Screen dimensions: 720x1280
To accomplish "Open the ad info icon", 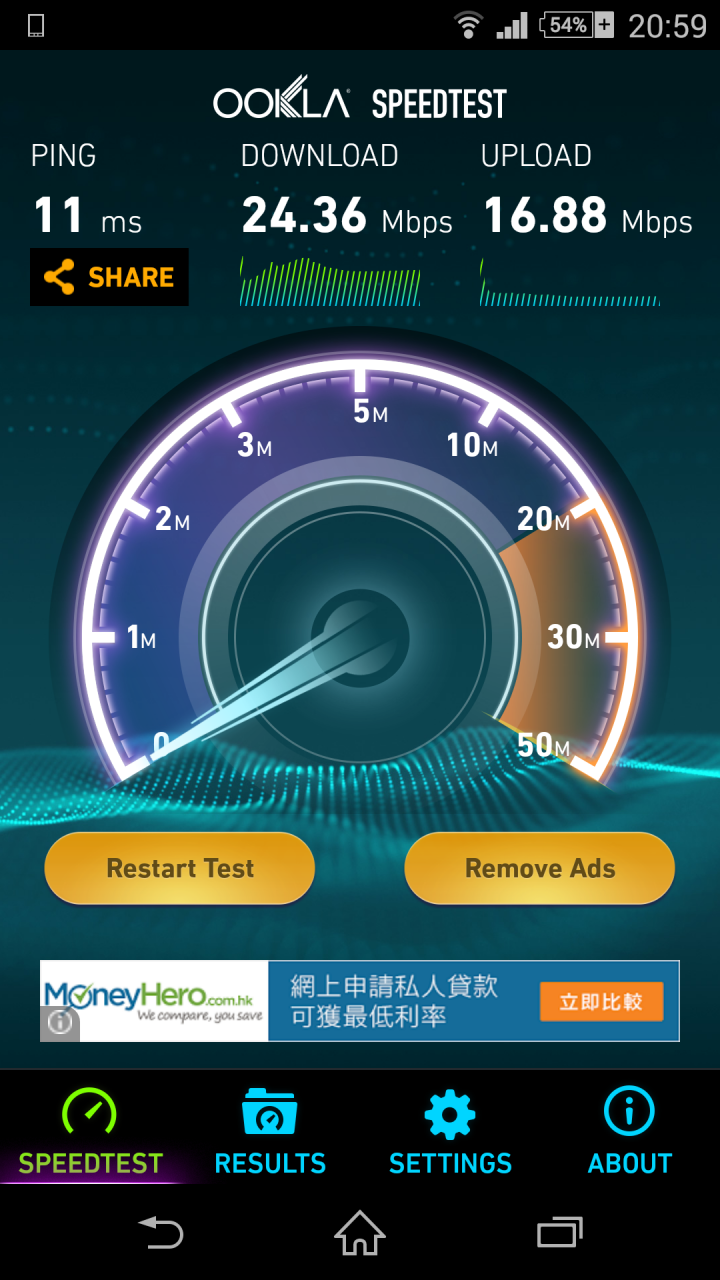I will pyautogui.click(x=59, y=1023).
